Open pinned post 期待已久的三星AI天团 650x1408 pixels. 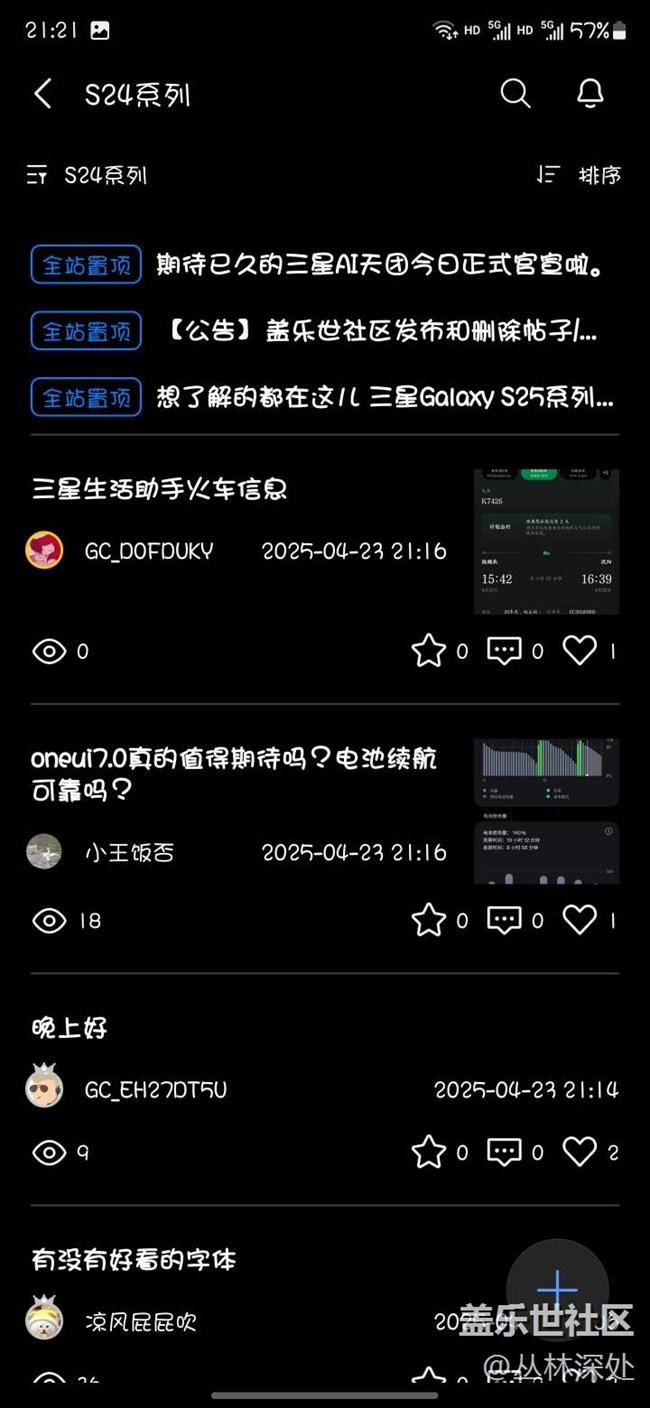380,265
